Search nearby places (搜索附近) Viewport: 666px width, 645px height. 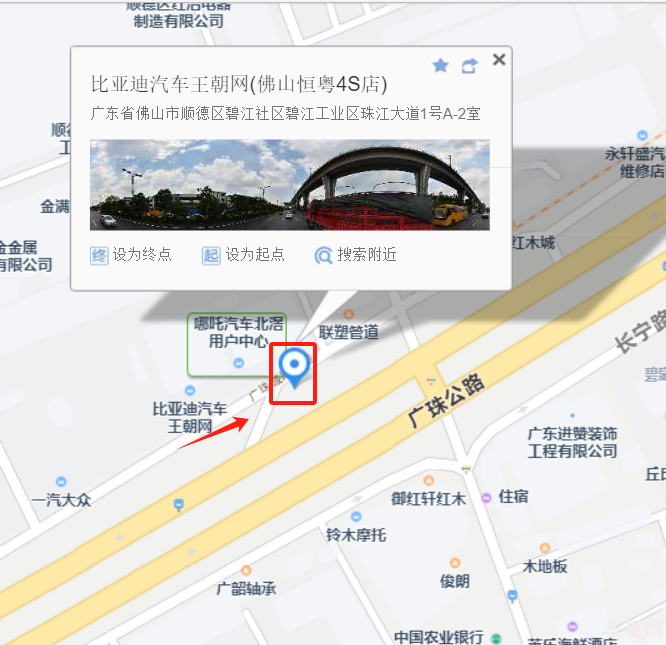[x=356, y=255]
